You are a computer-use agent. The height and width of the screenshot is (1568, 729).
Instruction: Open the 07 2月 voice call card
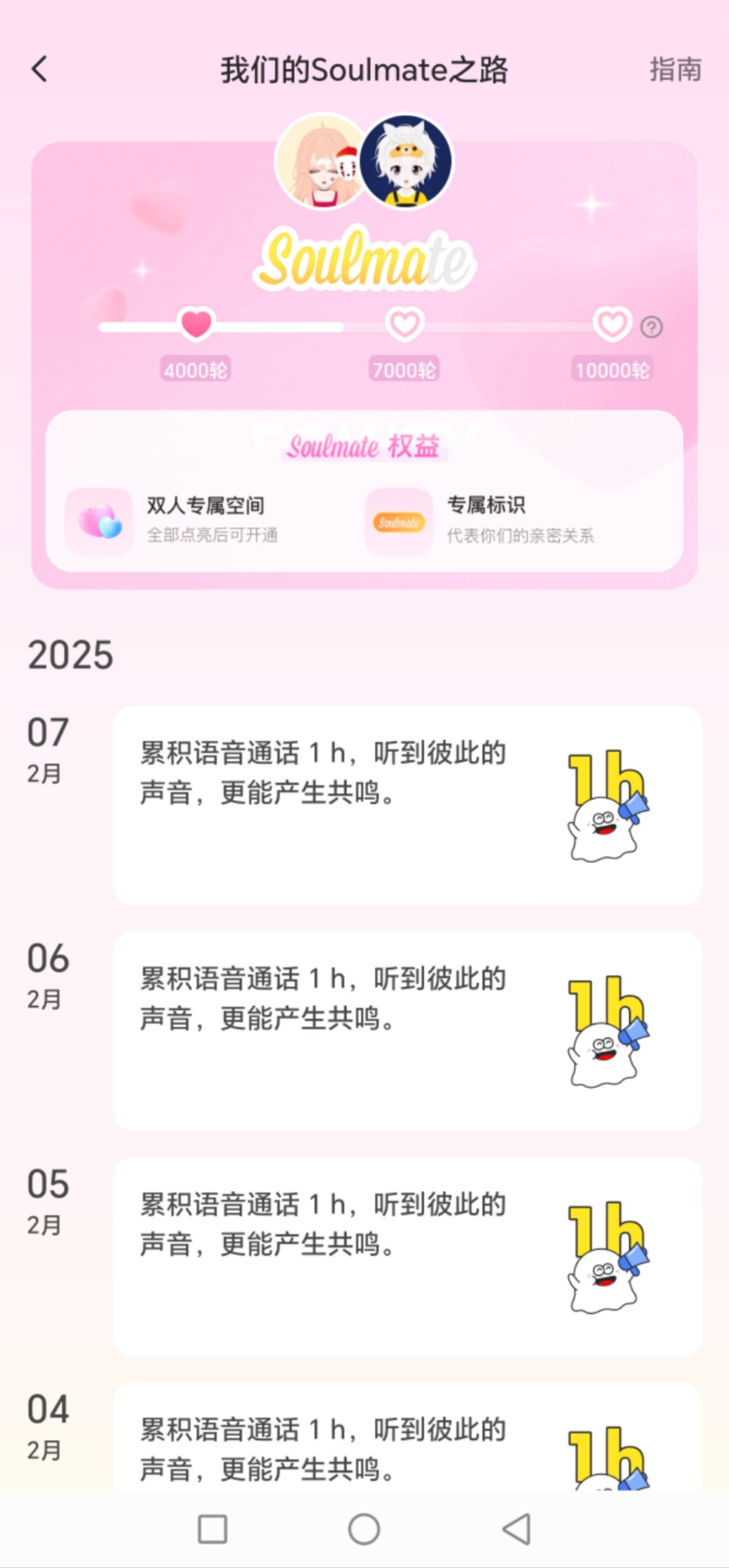click(x=407, y=805)
